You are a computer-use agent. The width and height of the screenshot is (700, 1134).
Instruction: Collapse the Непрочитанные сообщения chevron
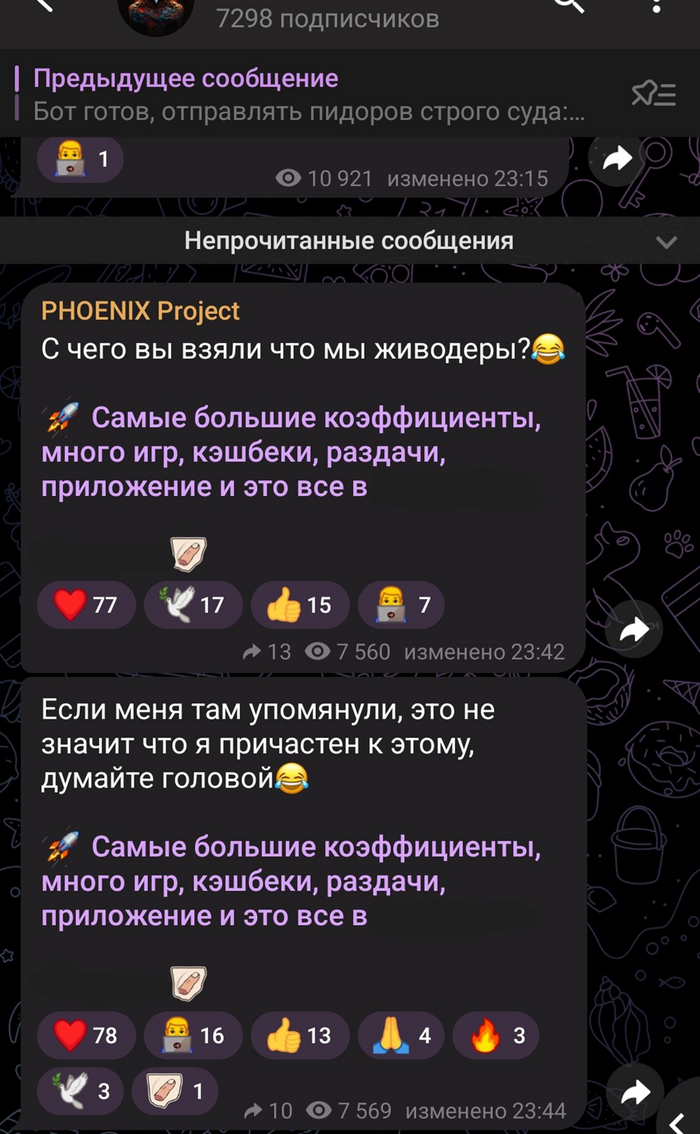(664, 242)
